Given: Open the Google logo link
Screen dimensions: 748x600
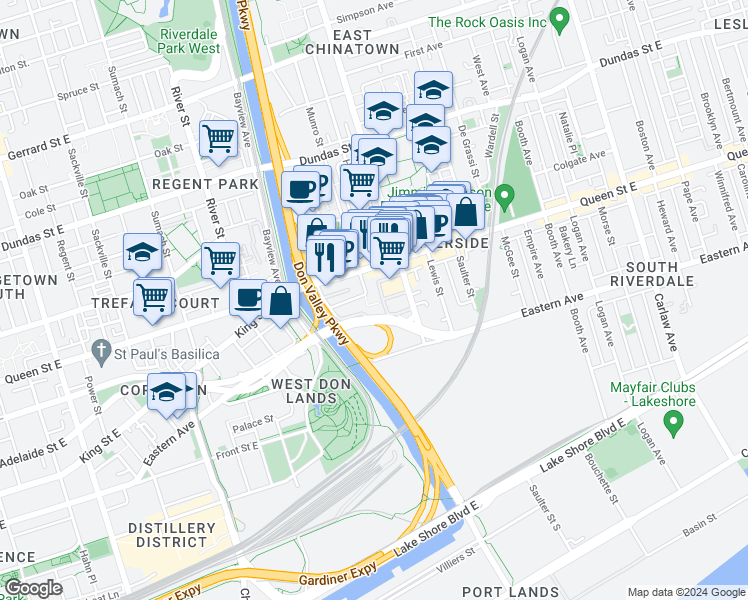Looking at the screenshot, I should point(32,588).
